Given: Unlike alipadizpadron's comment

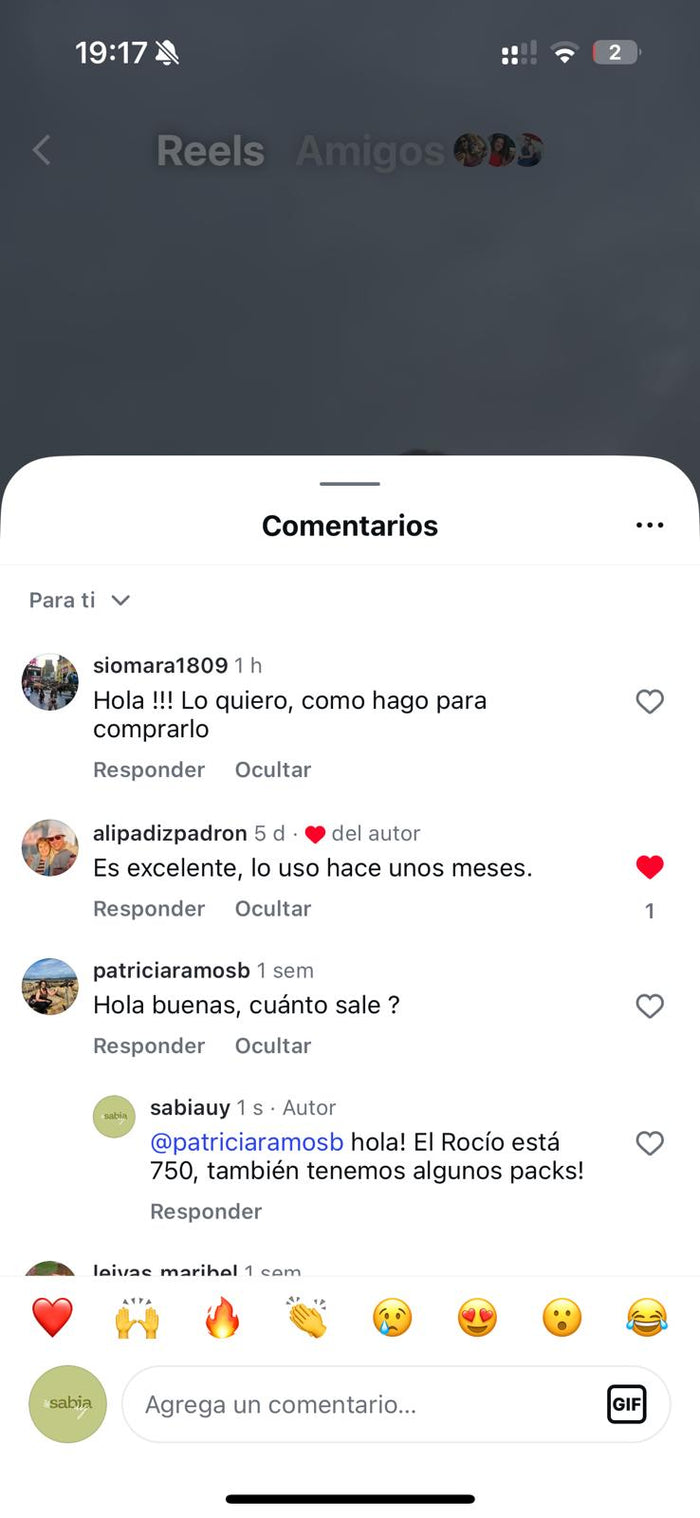Looking at the screenshot, I should tap(650, 868).
